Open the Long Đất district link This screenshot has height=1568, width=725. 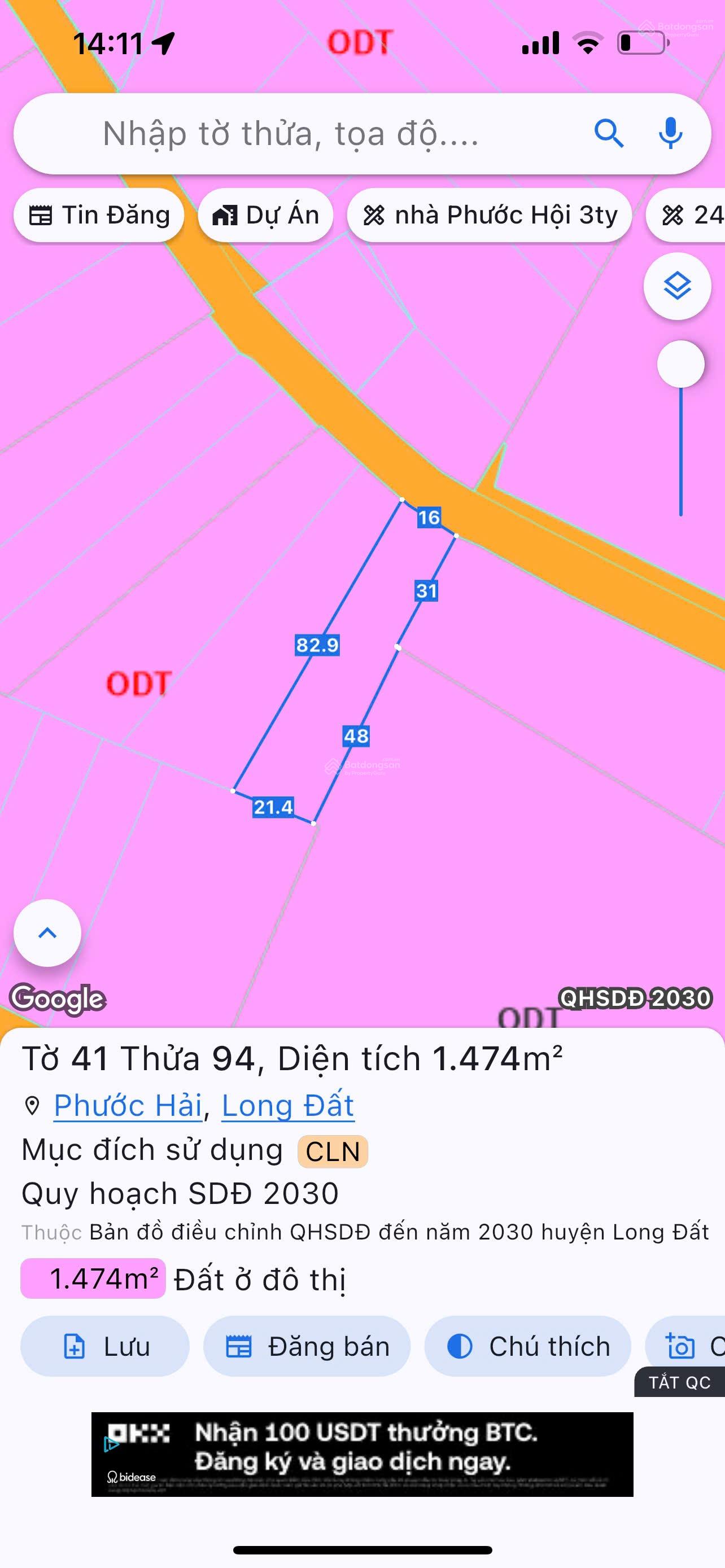287,1105
